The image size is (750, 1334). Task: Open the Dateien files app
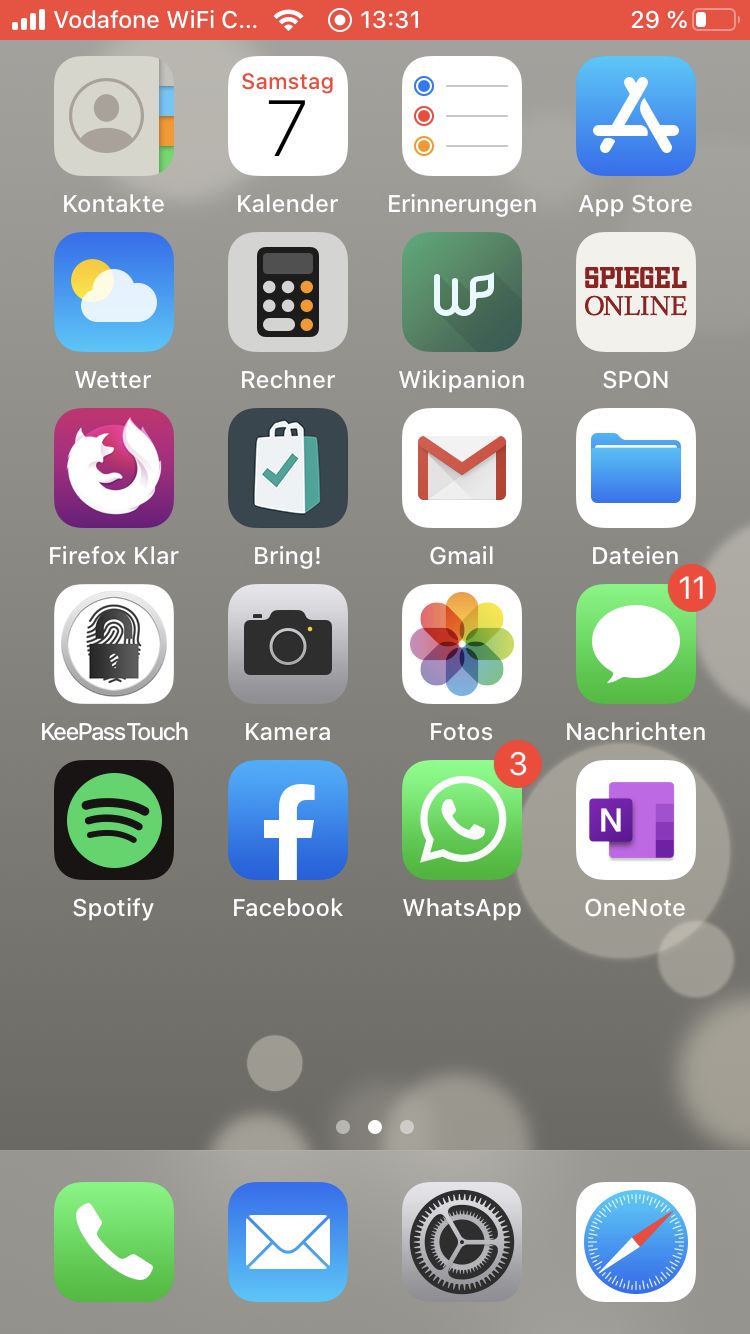pyautogui.click(x=635, y=468)
